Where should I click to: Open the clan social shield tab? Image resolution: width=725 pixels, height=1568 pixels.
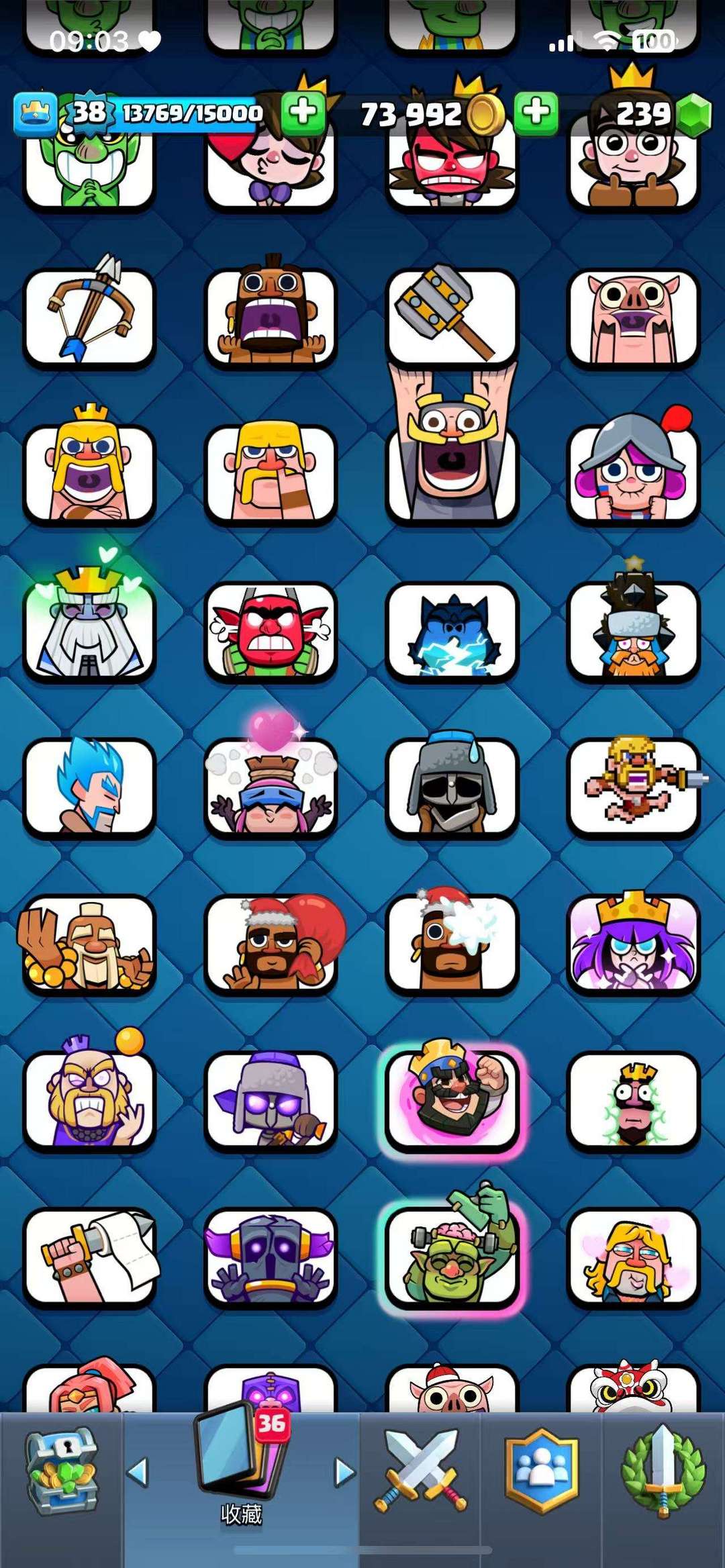[x=541, y=1471]
